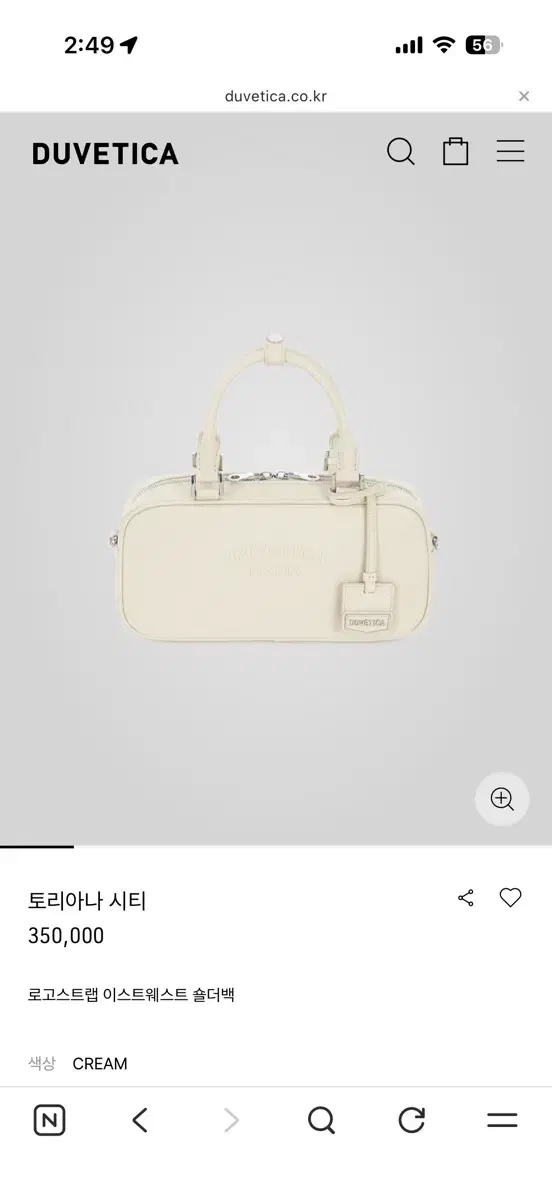552x1200 pixels.
Task: Tap the duvetica.co.kr address bar
Action: tap(276, 96)
